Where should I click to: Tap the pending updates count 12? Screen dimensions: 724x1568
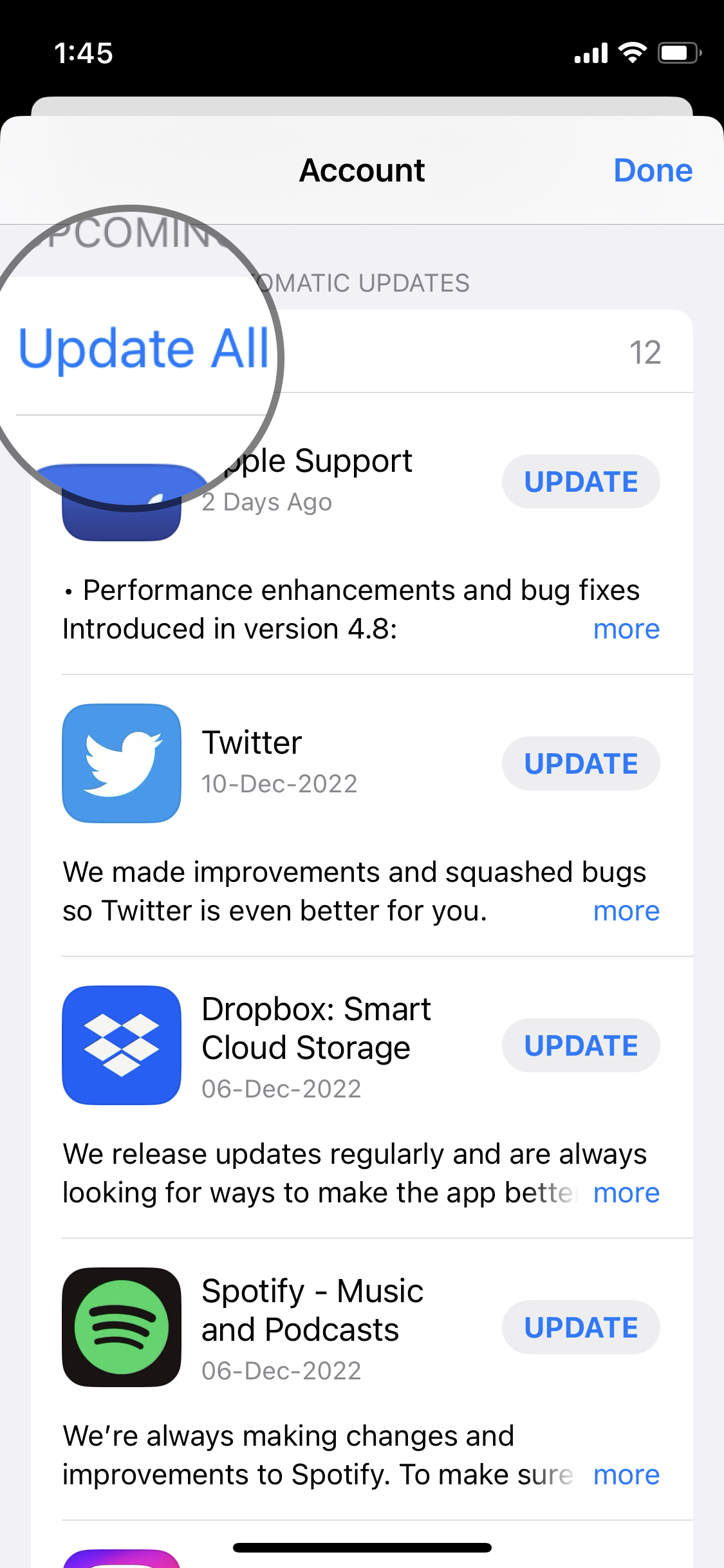click(x=644, y=353)
